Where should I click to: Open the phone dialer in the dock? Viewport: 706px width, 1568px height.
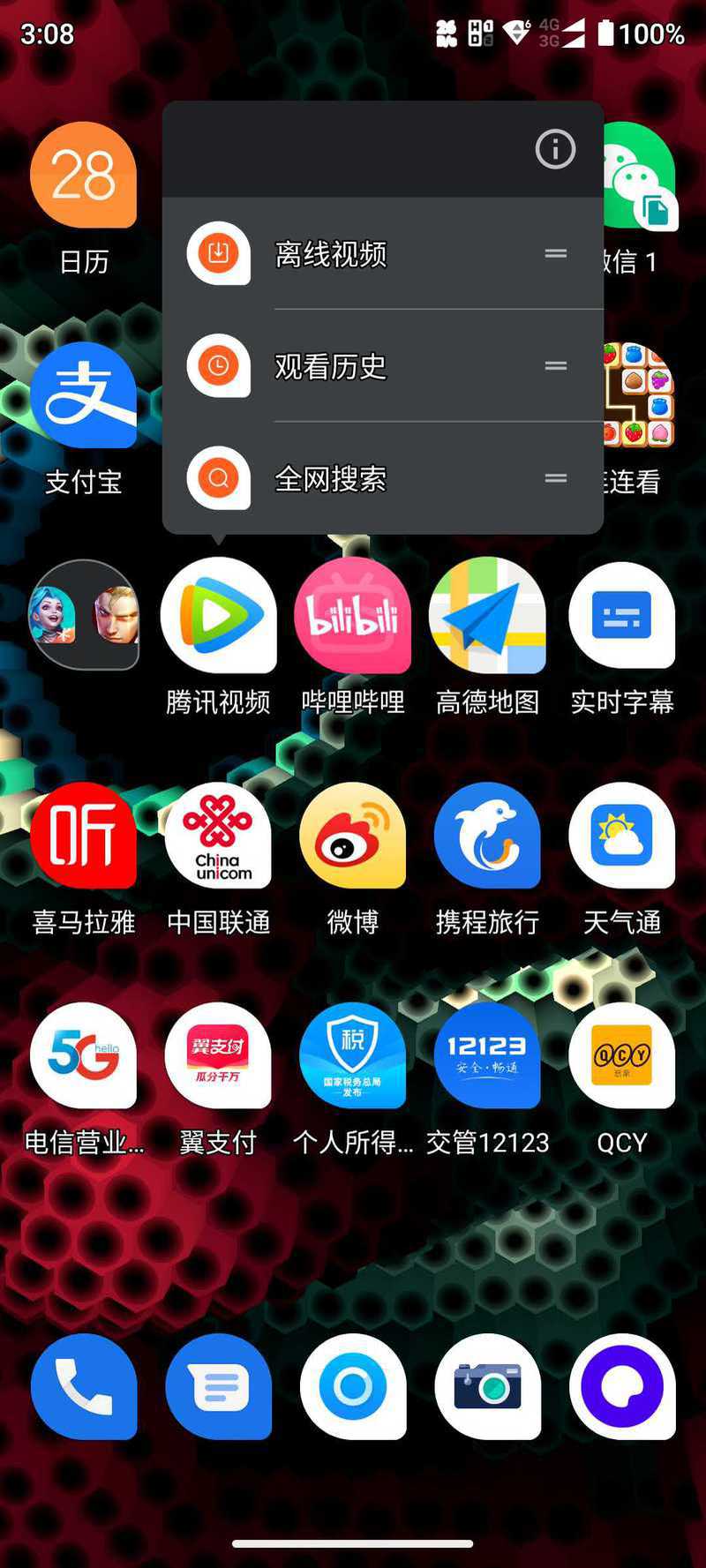coord(84,1386)
